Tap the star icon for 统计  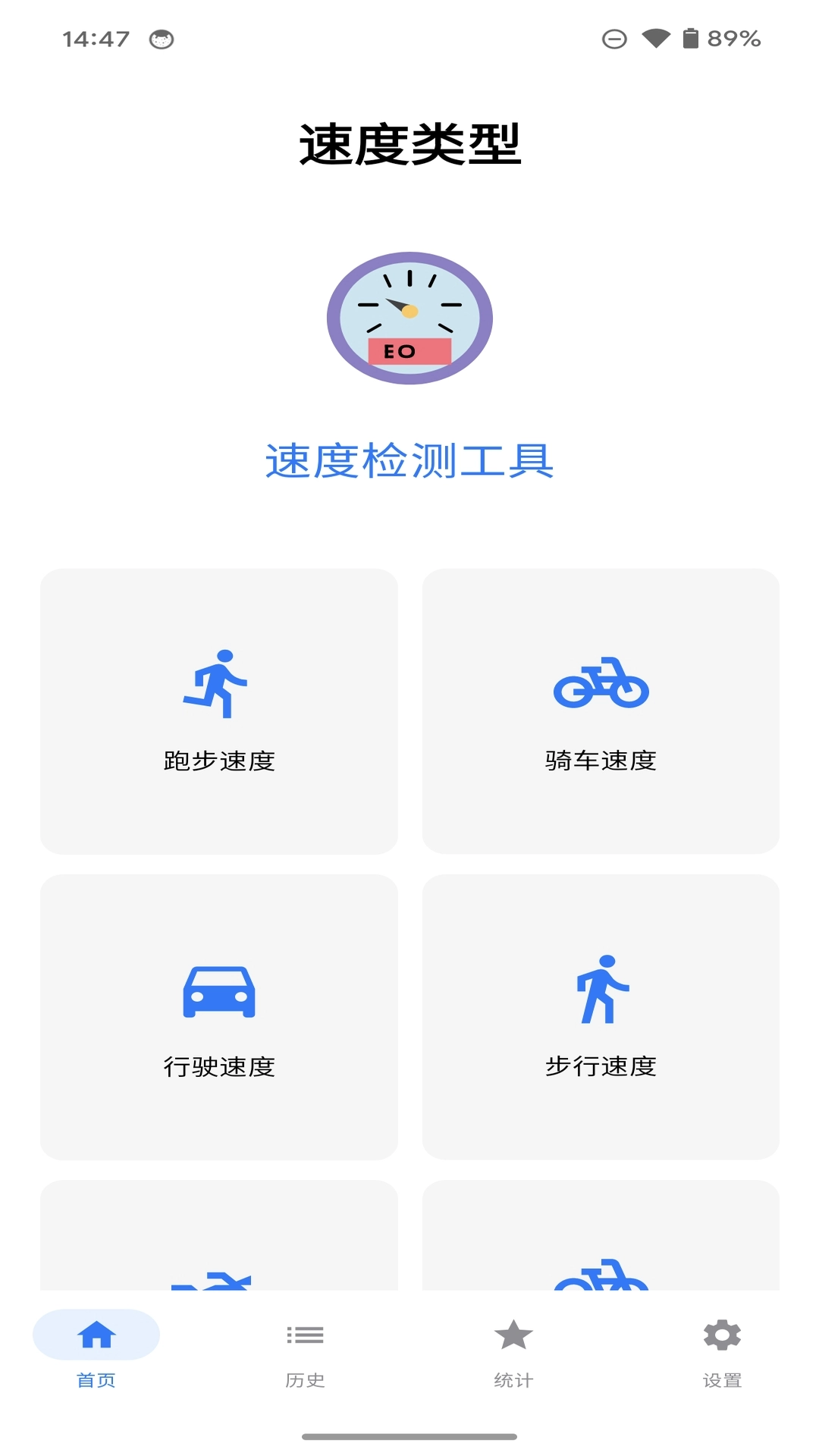pos(514,1334)
